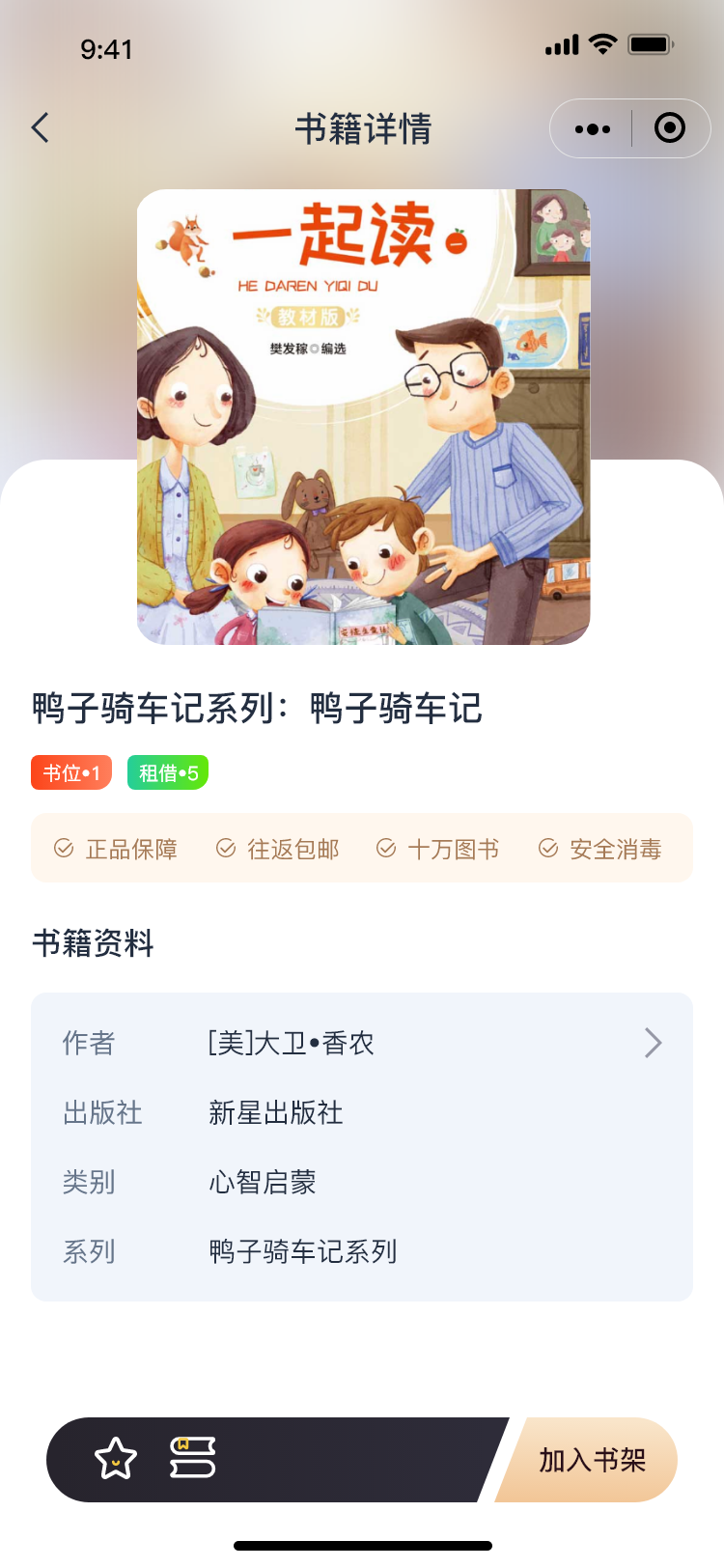Go back from book details

pyautogui.click(x=41, y=127)
